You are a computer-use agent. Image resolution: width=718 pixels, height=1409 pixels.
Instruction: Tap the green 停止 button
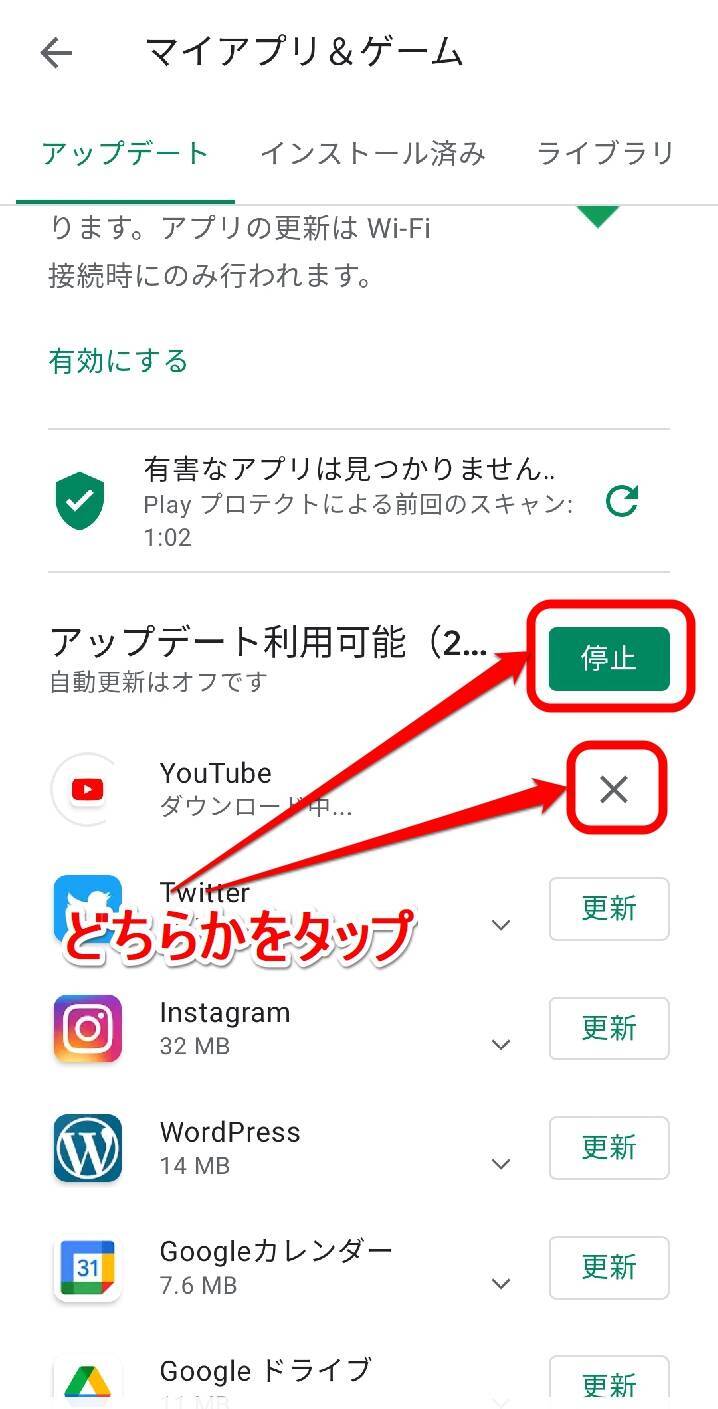point(608,659)
